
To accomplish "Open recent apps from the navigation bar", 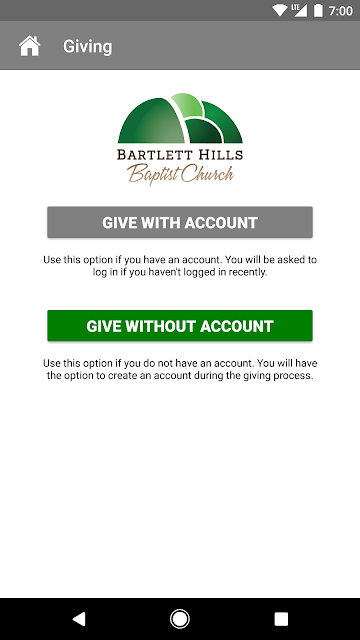I will pos(281,619).
